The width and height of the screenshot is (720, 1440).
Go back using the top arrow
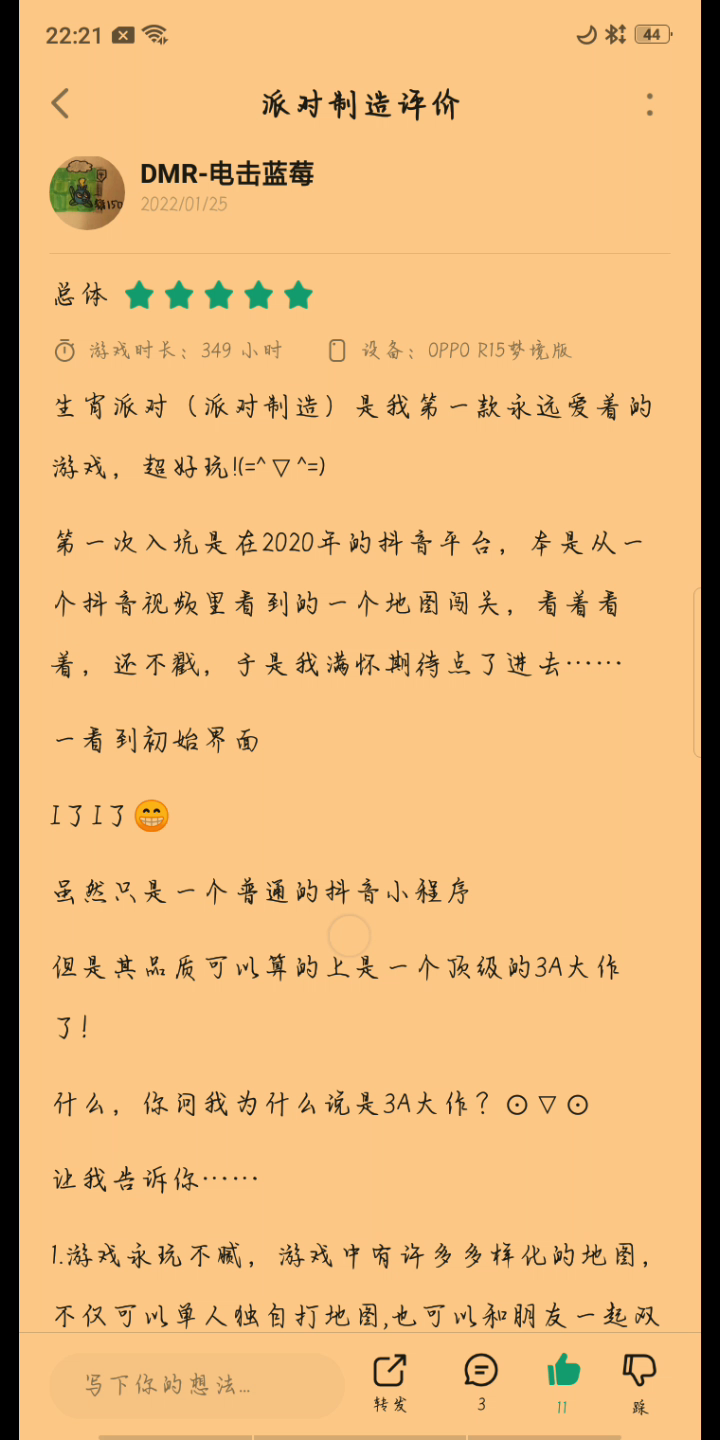tap(61, 103)
